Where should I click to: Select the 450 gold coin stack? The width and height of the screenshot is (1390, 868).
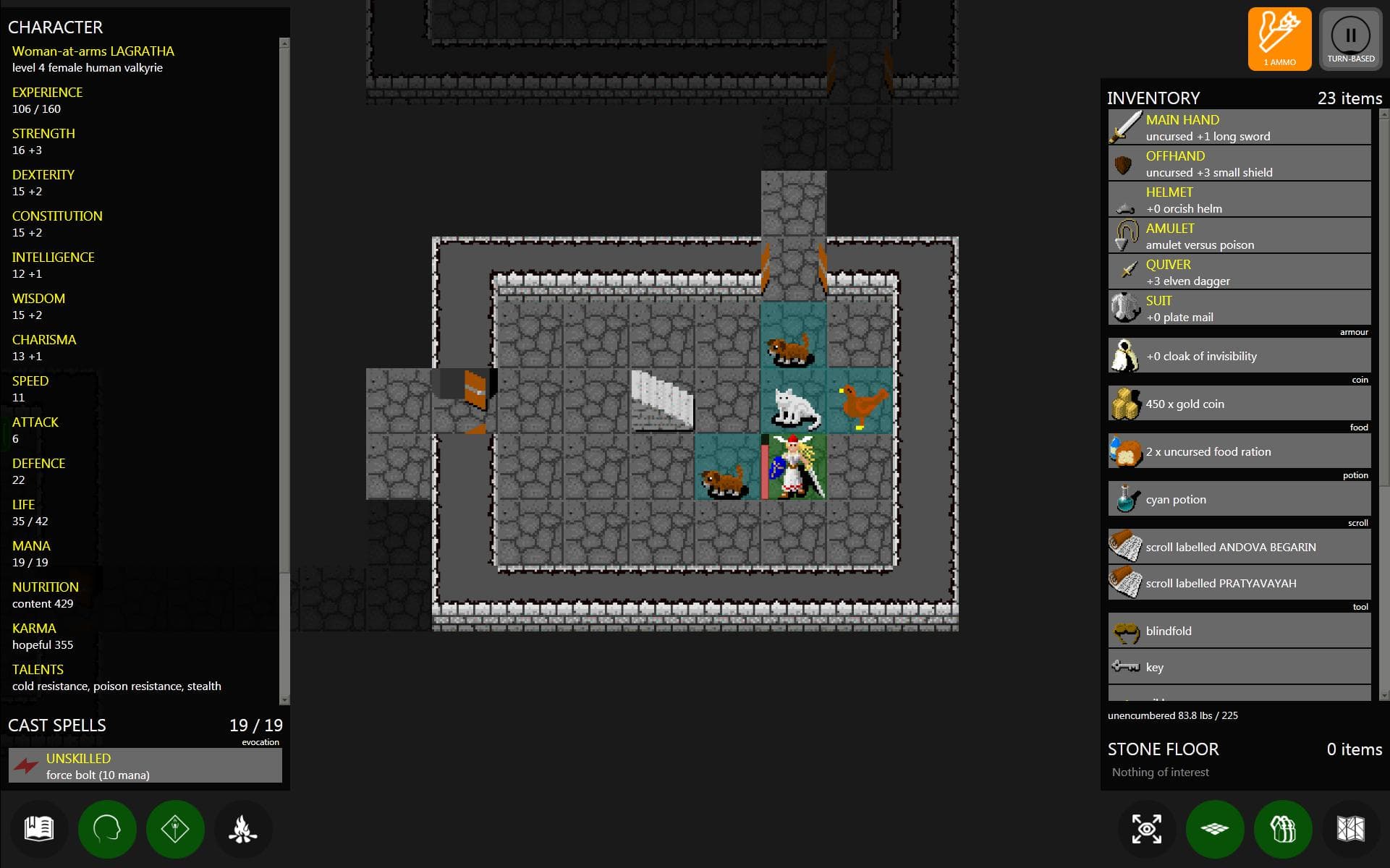1239,404
